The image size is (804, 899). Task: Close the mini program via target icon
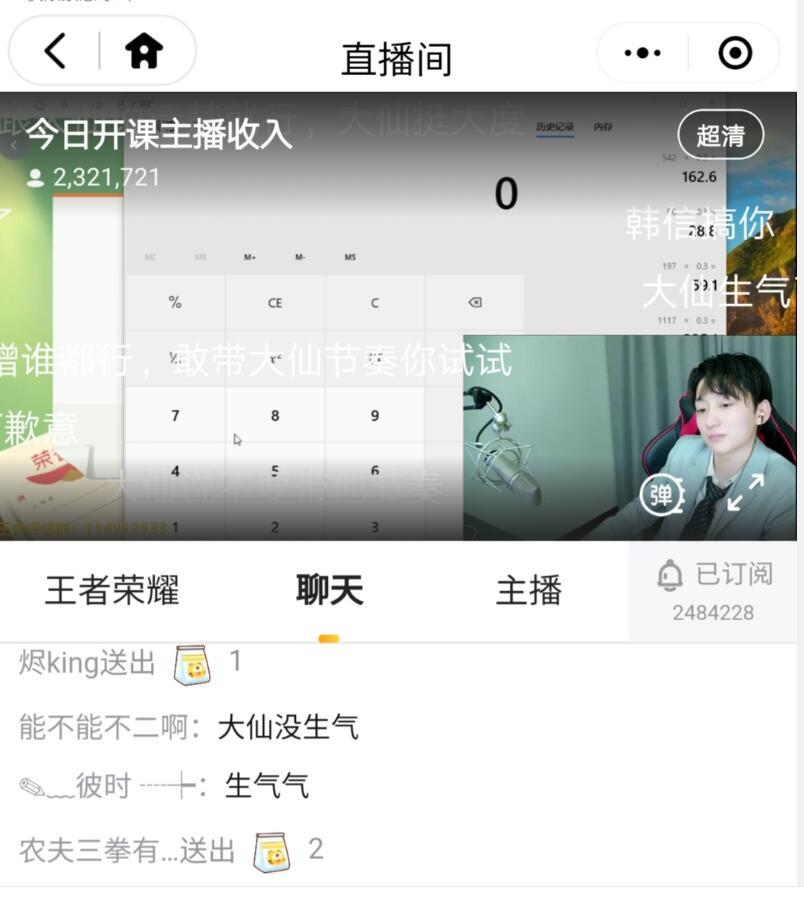735,53
